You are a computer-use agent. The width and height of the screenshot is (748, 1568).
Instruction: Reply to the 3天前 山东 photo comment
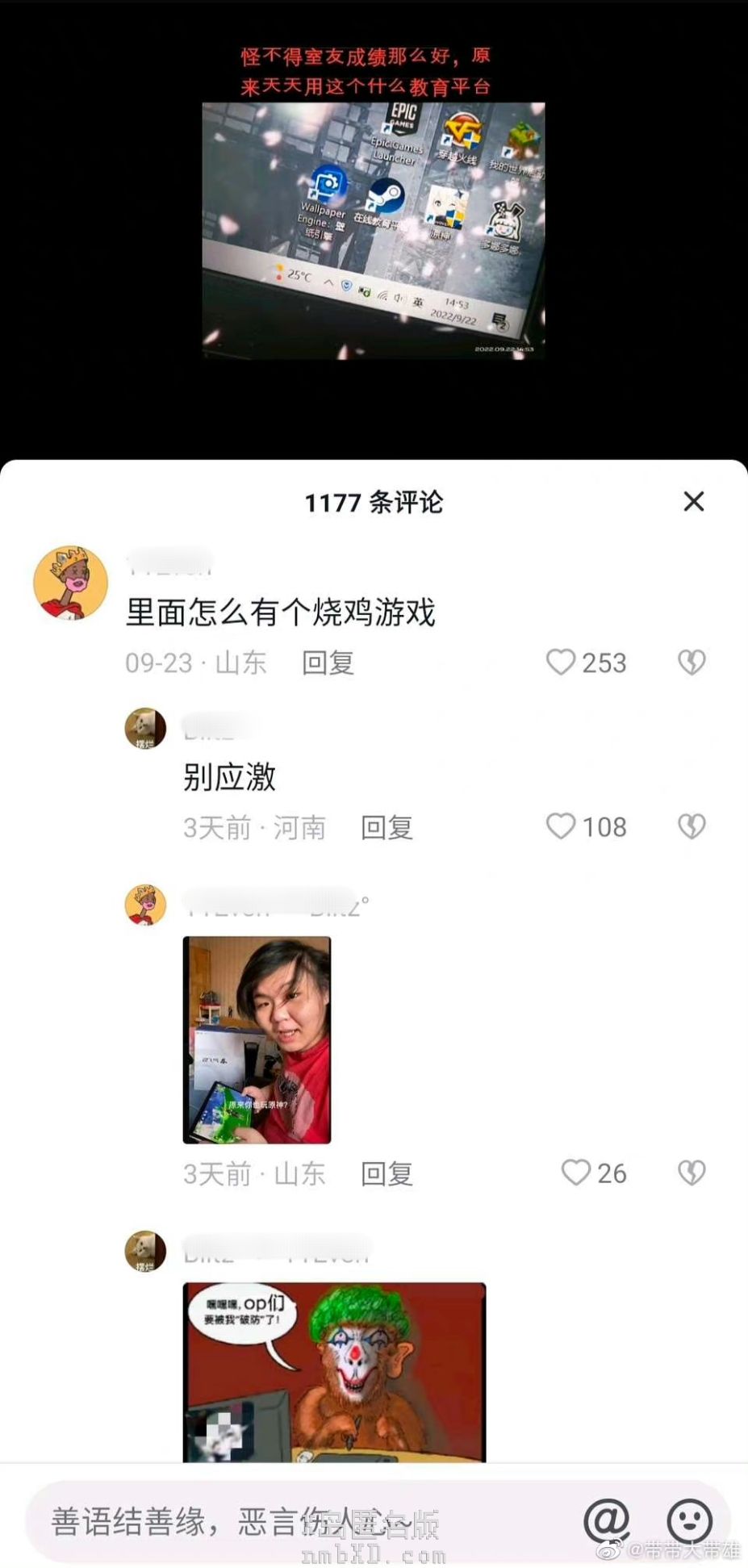(x=387, y=1173)
